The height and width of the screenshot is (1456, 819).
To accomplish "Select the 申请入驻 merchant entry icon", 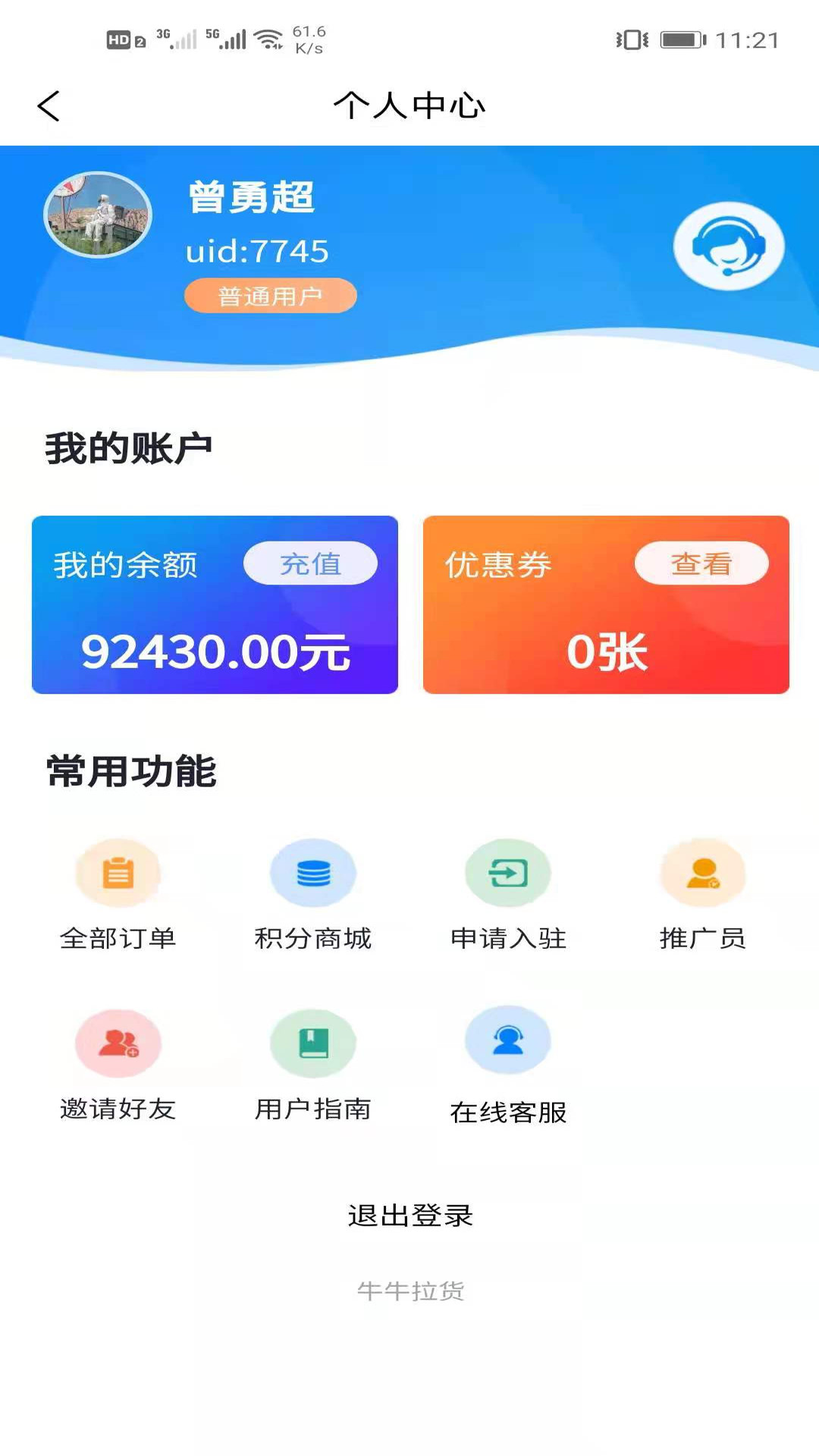I will click(508, 874).
